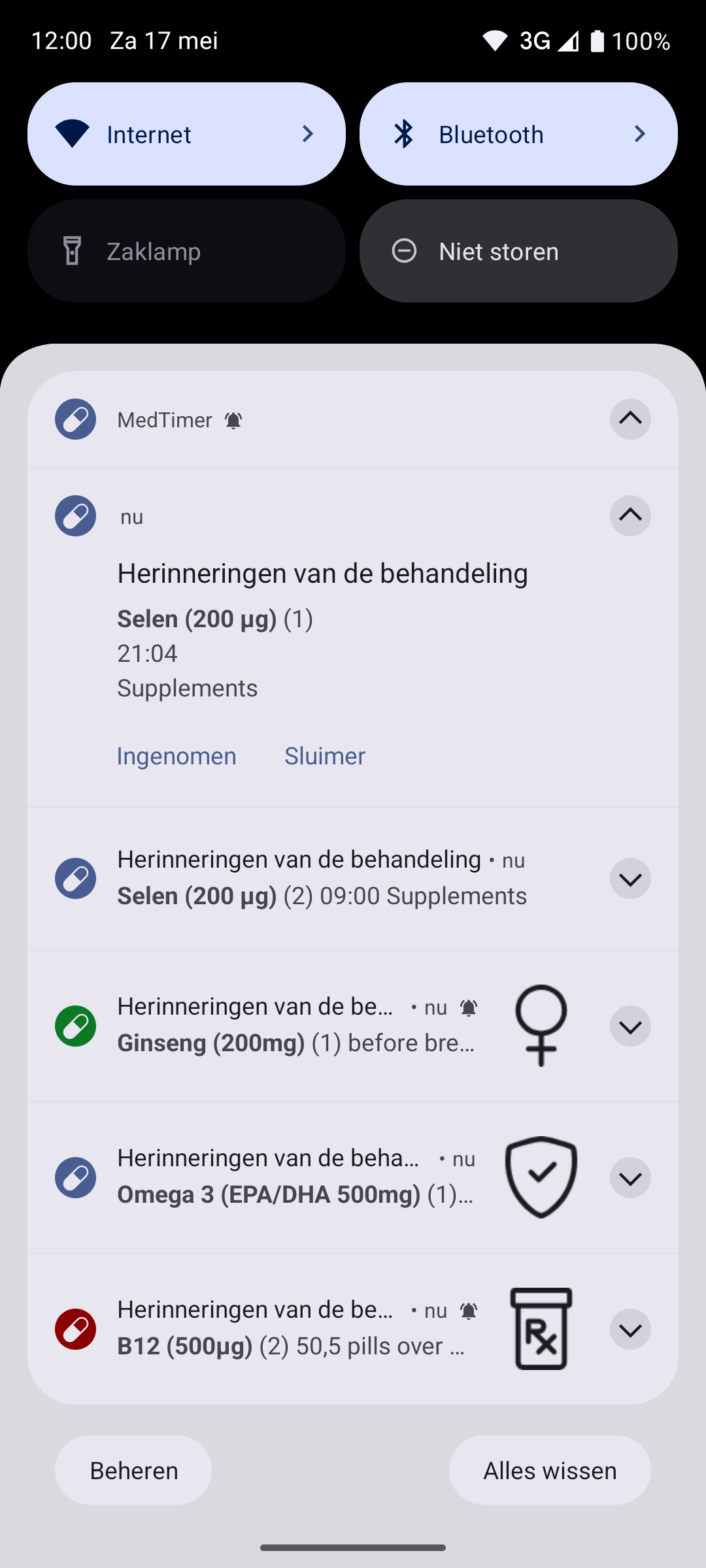
Task: Enable Niet storen mode
Action: coord(518,251)
